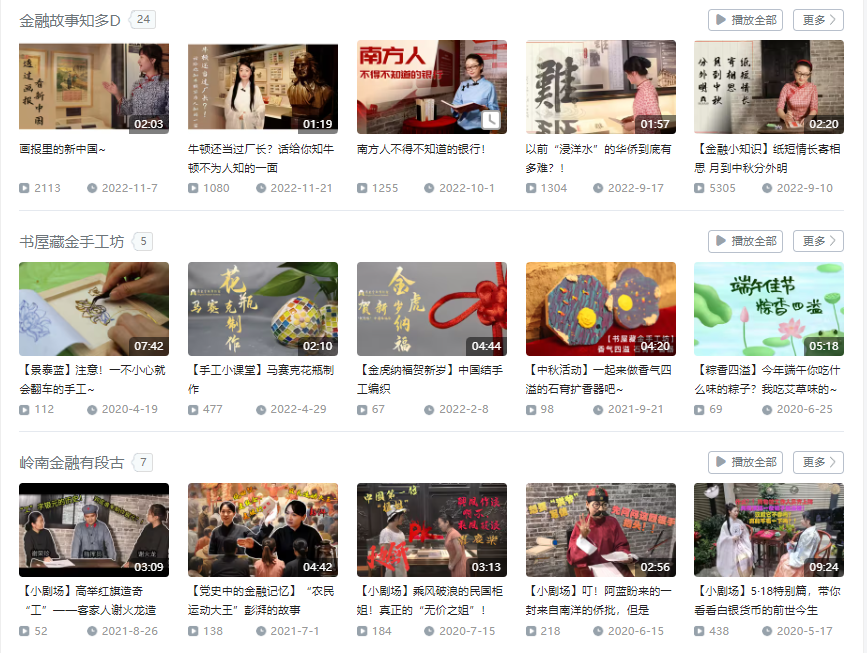
Task: Open 更多 for 书屋藏金手工坊
Action: [818, 241]
